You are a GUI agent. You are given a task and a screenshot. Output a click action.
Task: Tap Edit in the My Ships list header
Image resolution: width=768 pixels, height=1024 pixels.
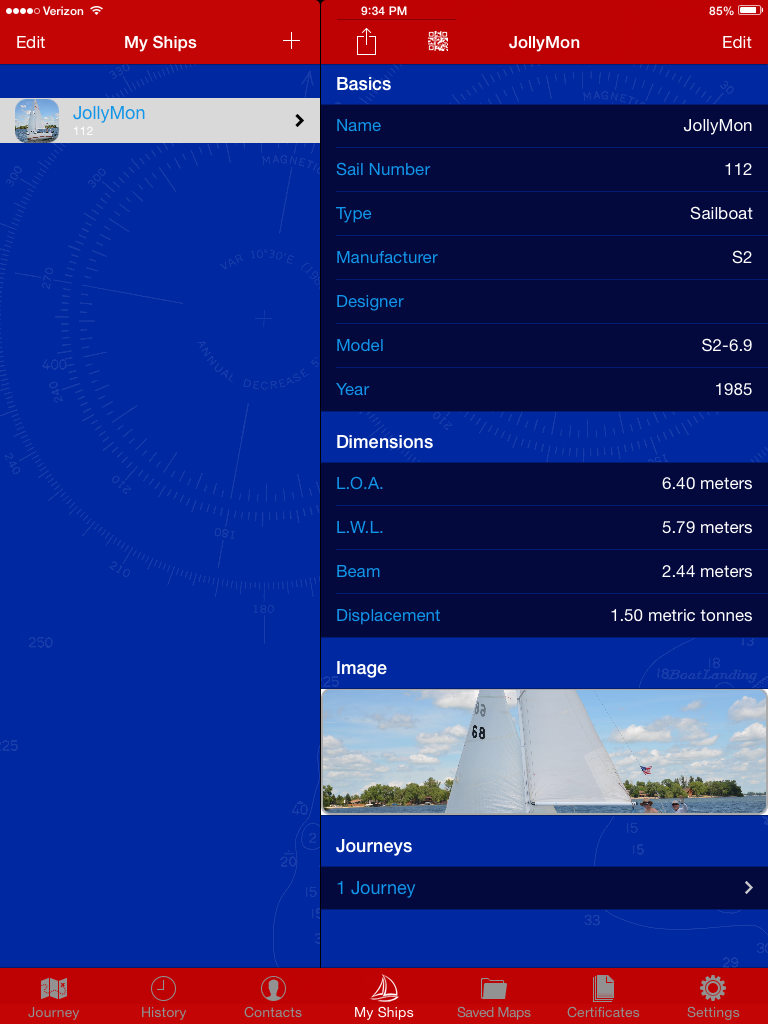[x=31, y=42]
